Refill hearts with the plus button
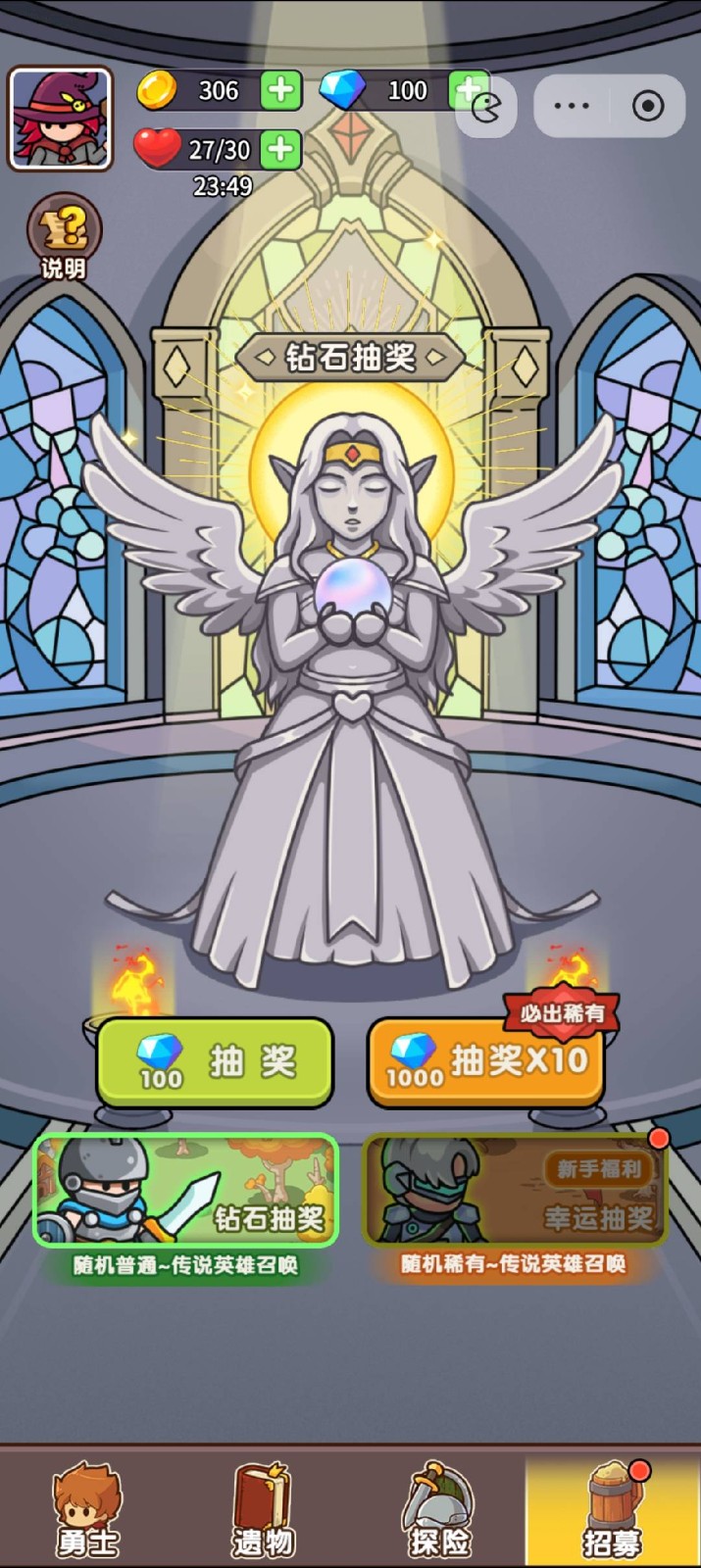This screenshot has width=701, height=1568. pos(280,149)
